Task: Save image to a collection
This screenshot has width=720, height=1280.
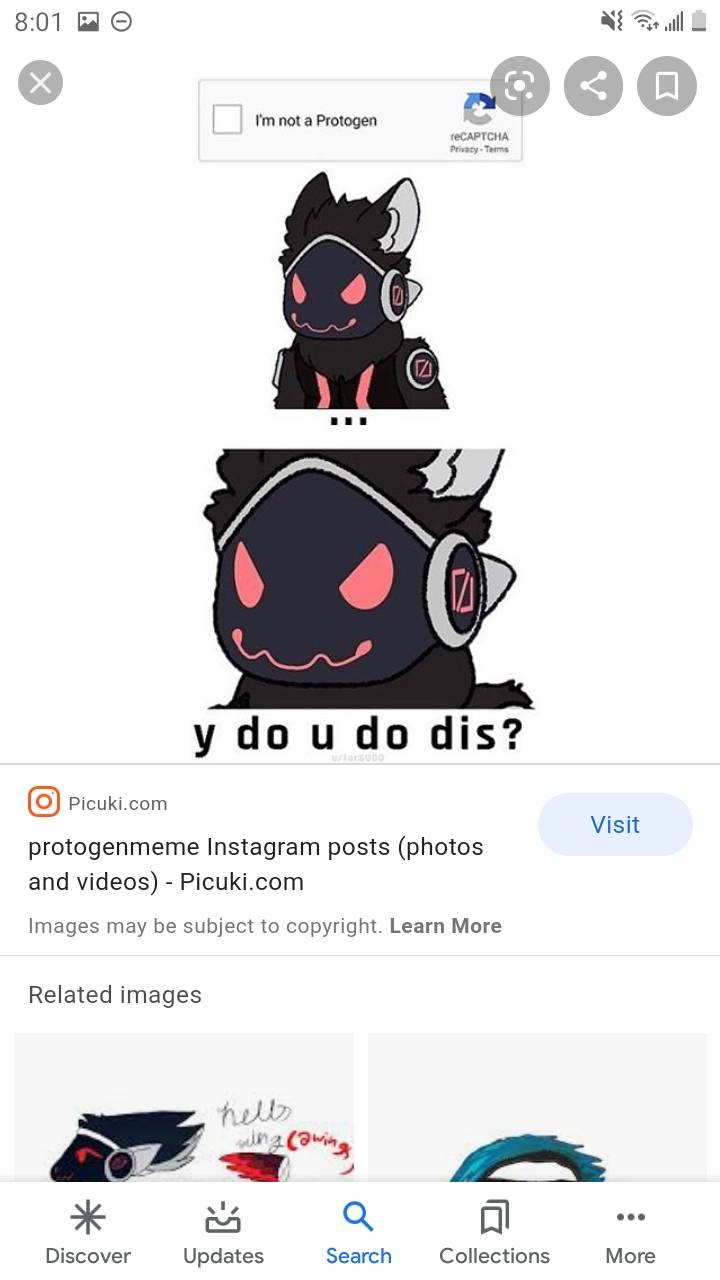Action: tap(667, 86)
